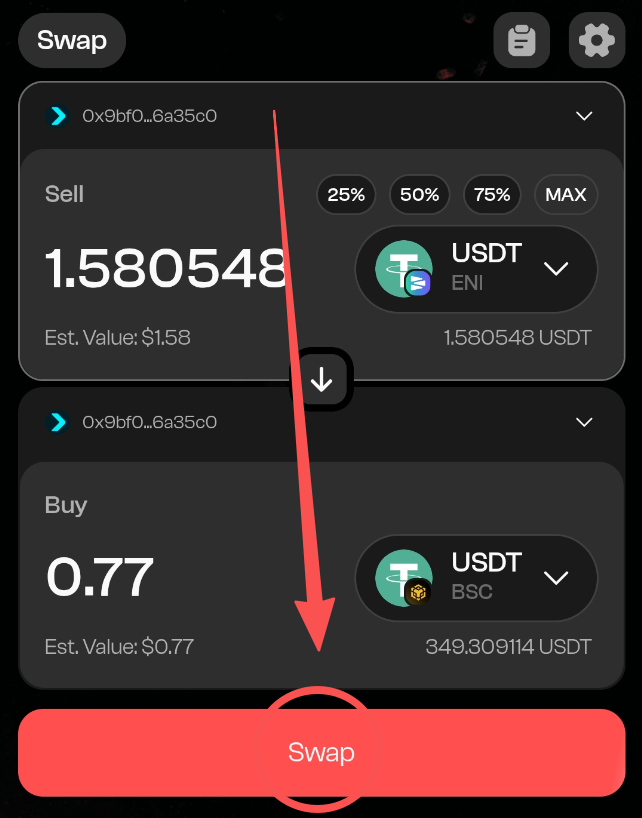Screen dimensions: 642x818
Task: Confirm with the red Swap button
Action: point(321,752)
